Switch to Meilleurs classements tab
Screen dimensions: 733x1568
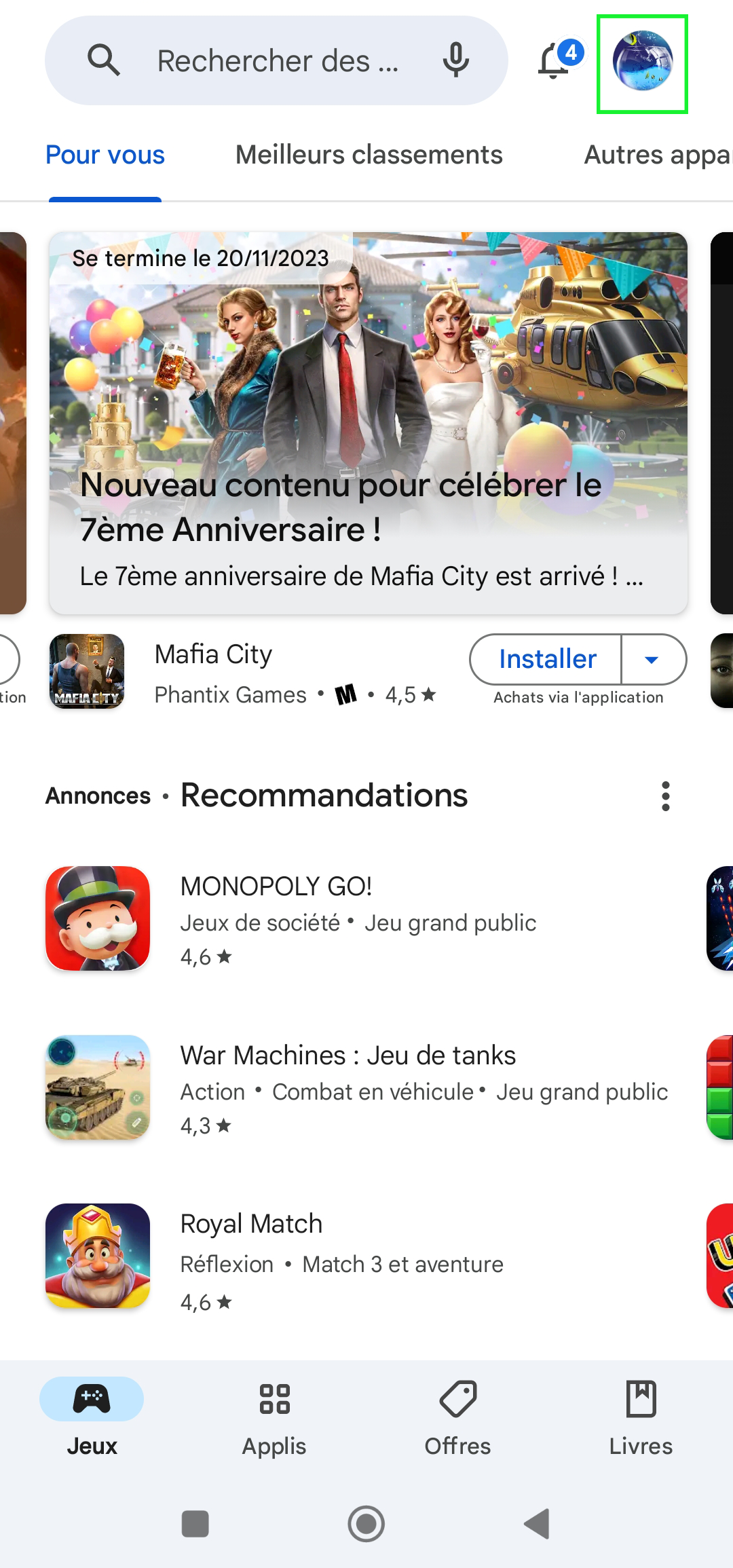(x=369, y=155)
